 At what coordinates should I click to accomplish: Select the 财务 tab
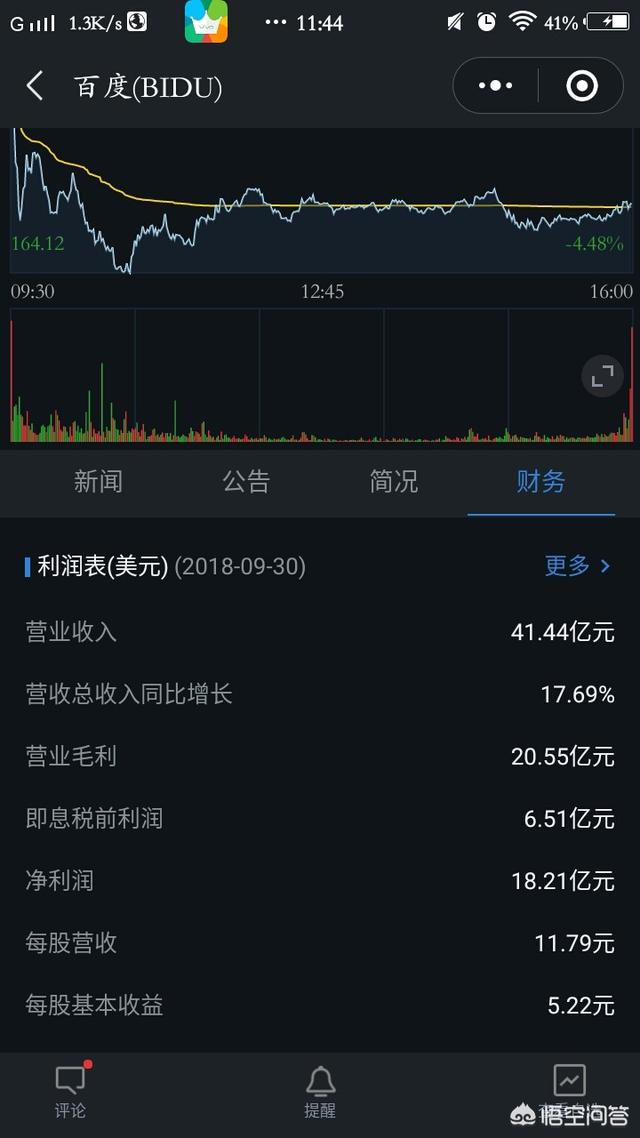tap(541, 481)
